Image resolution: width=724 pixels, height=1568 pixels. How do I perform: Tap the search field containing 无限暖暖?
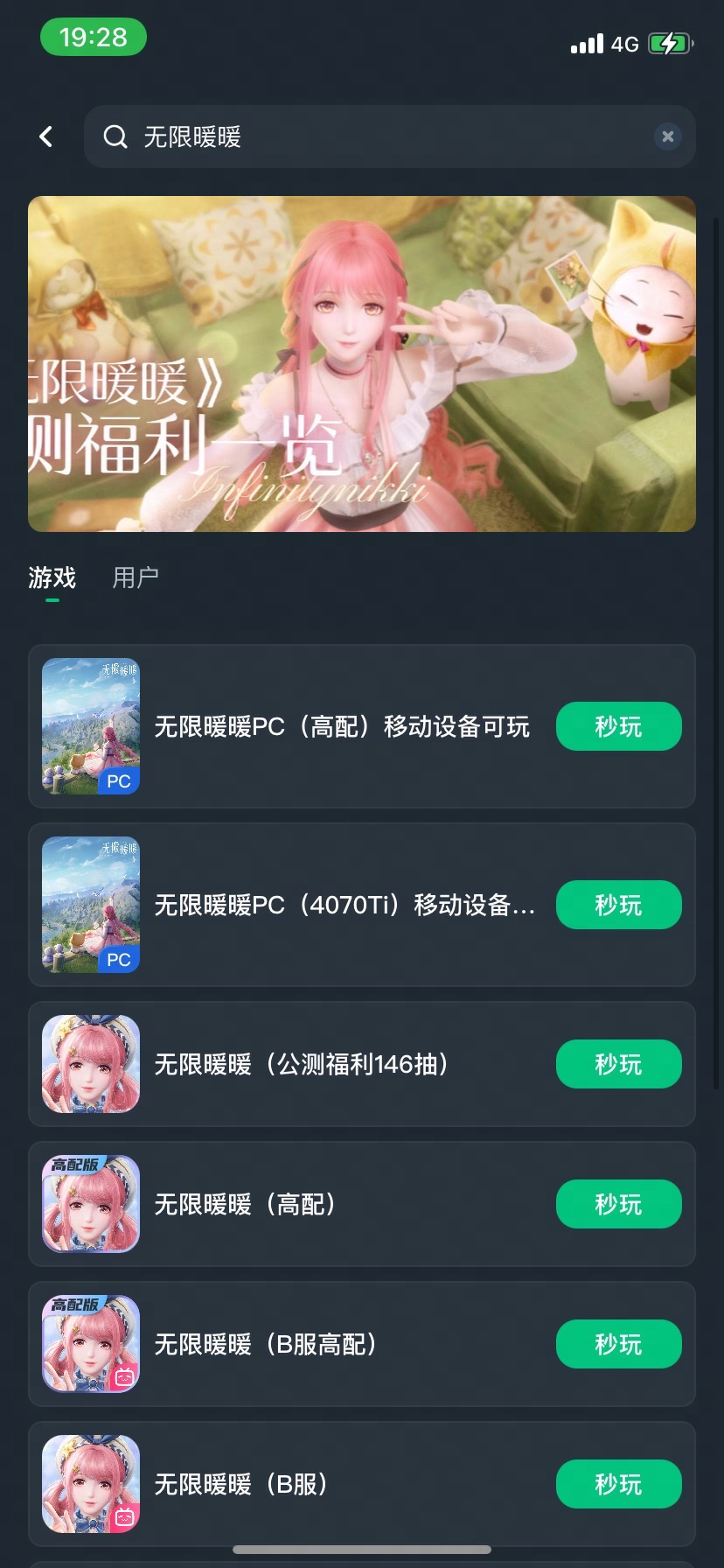click(390, 136)
